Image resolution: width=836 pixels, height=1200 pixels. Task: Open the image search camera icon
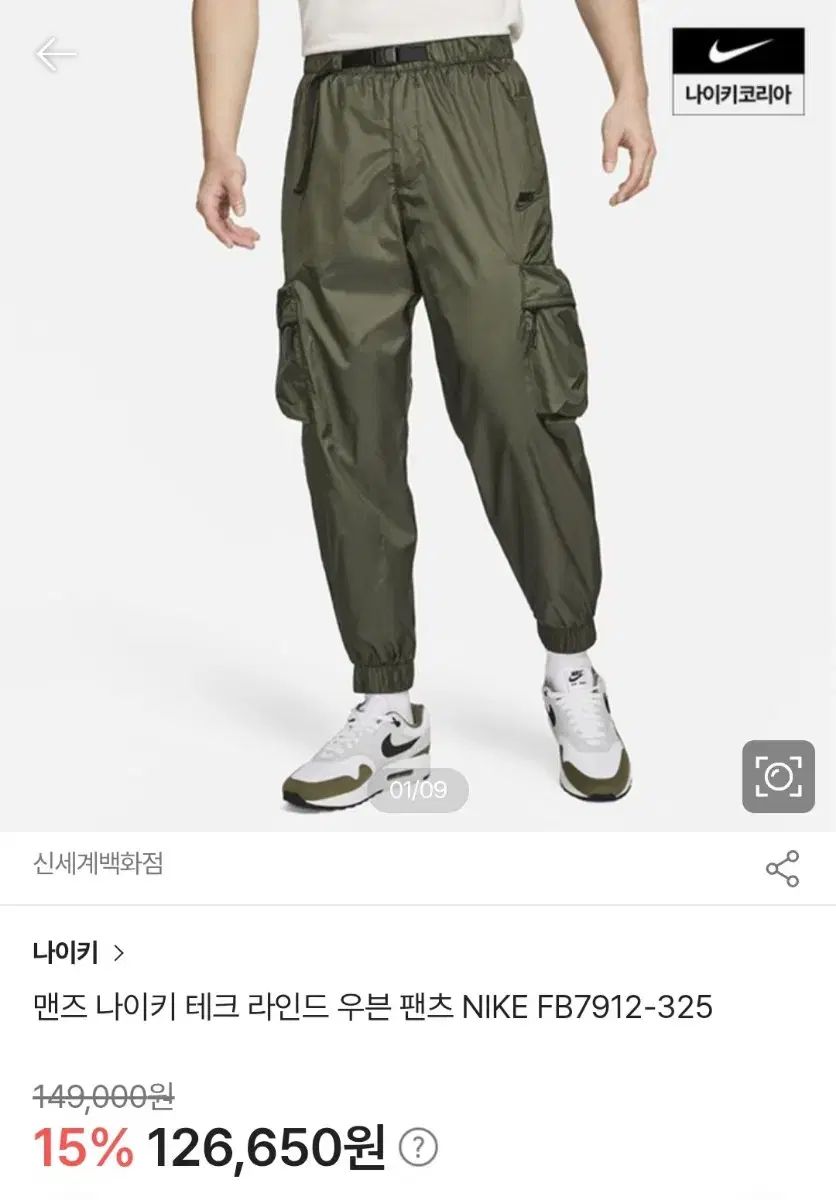pos(778,776)
